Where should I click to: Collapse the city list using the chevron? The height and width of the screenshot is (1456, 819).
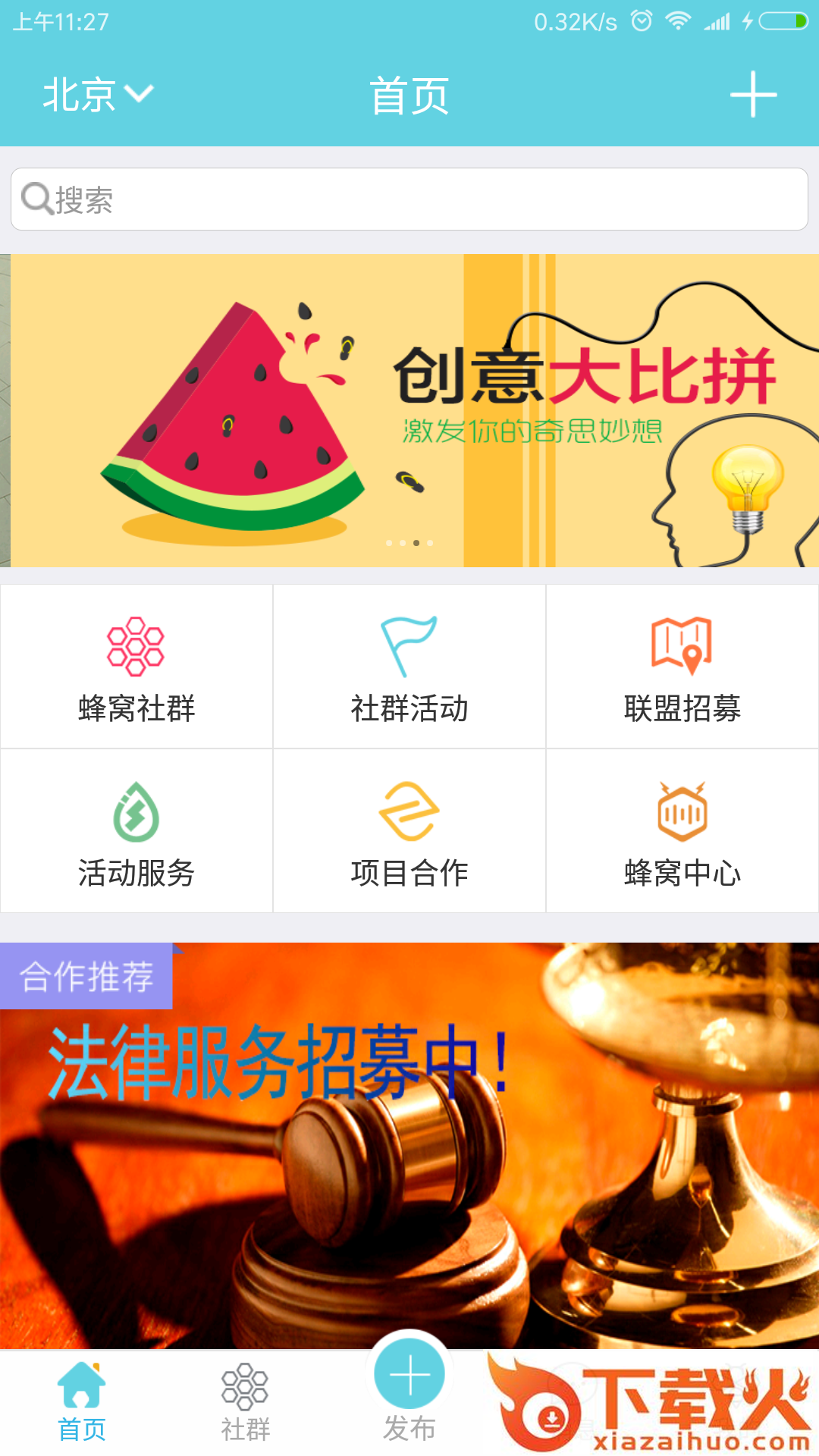[139, 95]
